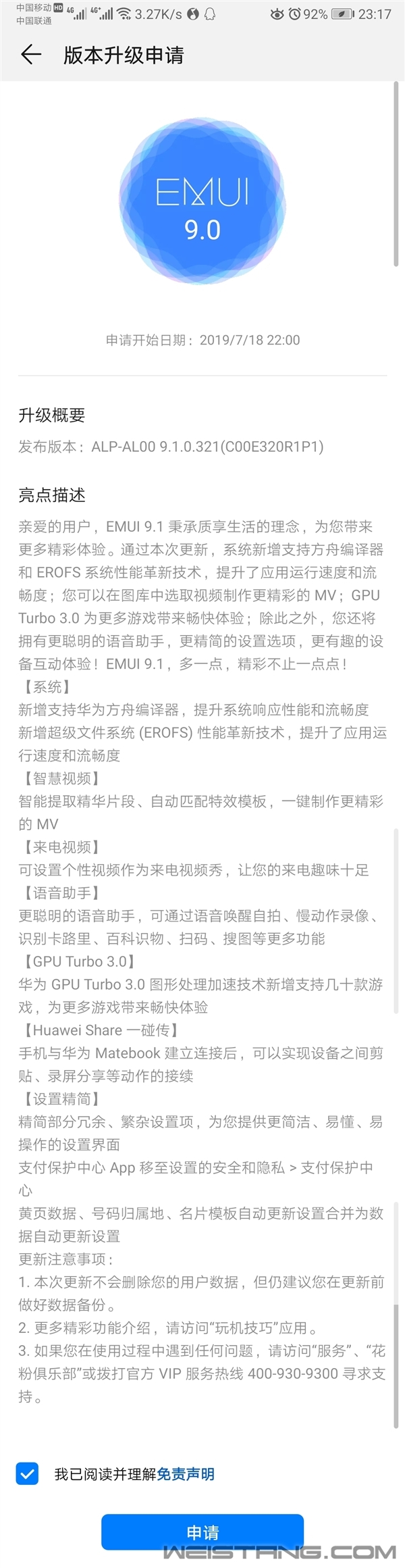Open the 免责声明 disclaimer link

point(186,1474)
